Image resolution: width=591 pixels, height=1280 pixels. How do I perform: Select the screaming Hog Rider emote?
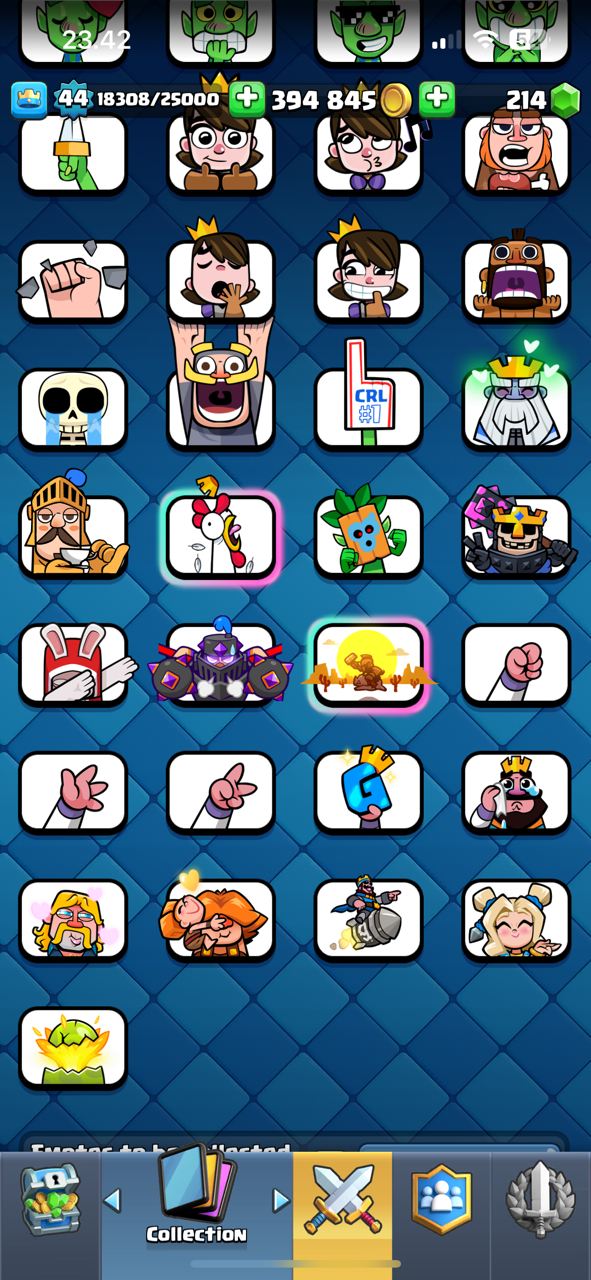pos(517,274)
